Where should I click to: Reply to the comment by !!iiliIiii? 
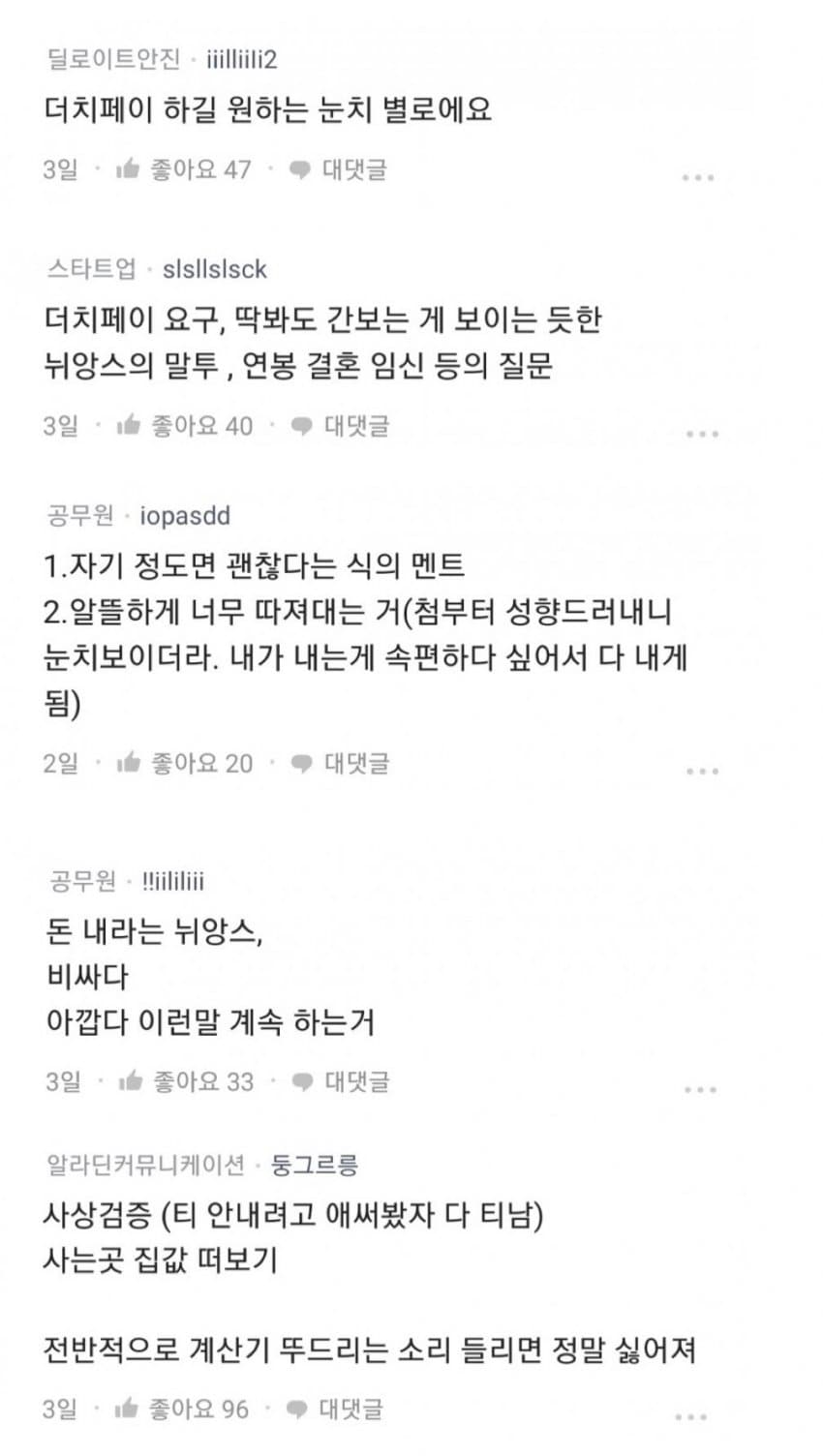coord(341,1080)
